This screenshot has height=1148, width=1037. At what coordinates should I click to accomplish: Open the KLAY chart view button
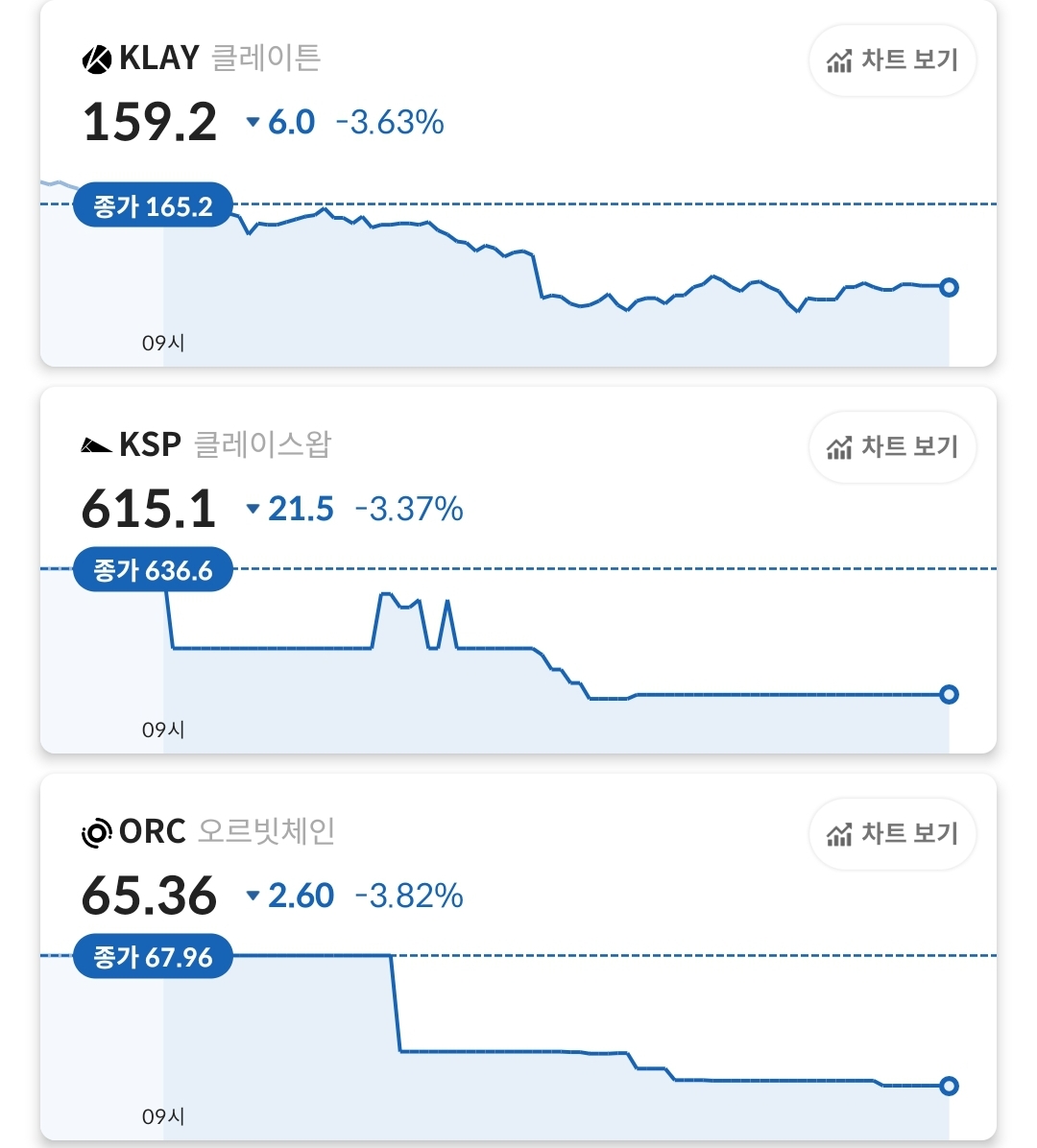click(892, 60)
